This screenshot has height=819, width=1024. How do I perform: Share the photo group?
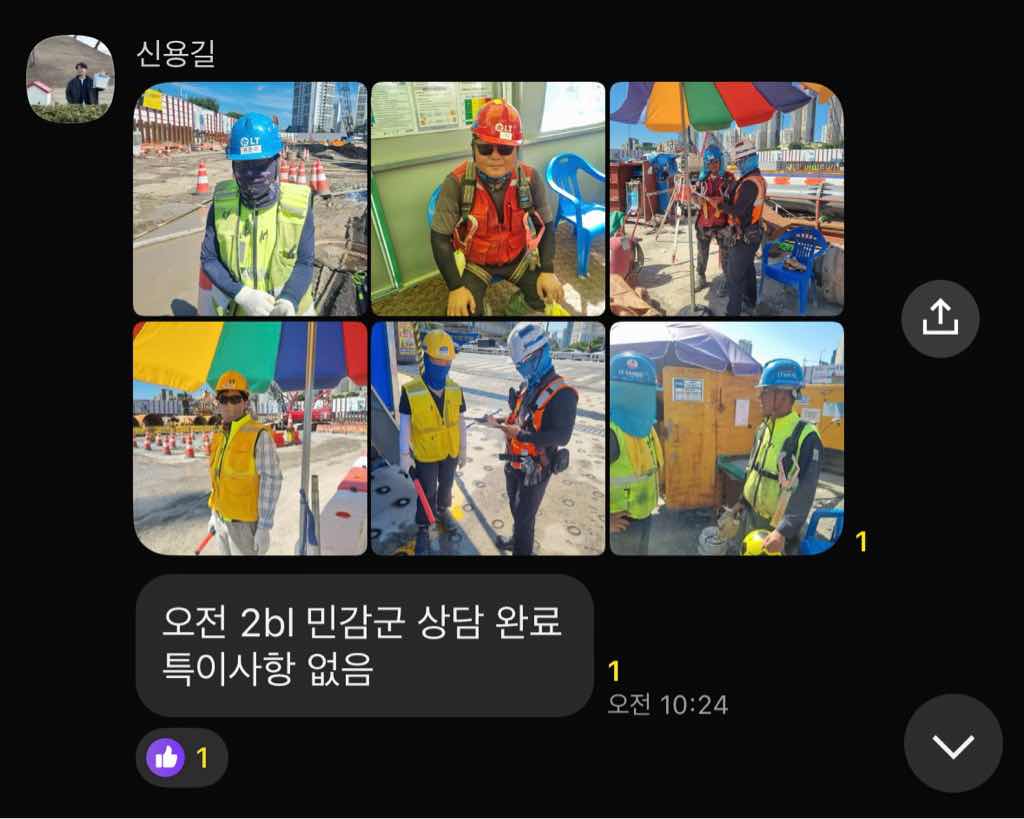(x=939, y=319)
